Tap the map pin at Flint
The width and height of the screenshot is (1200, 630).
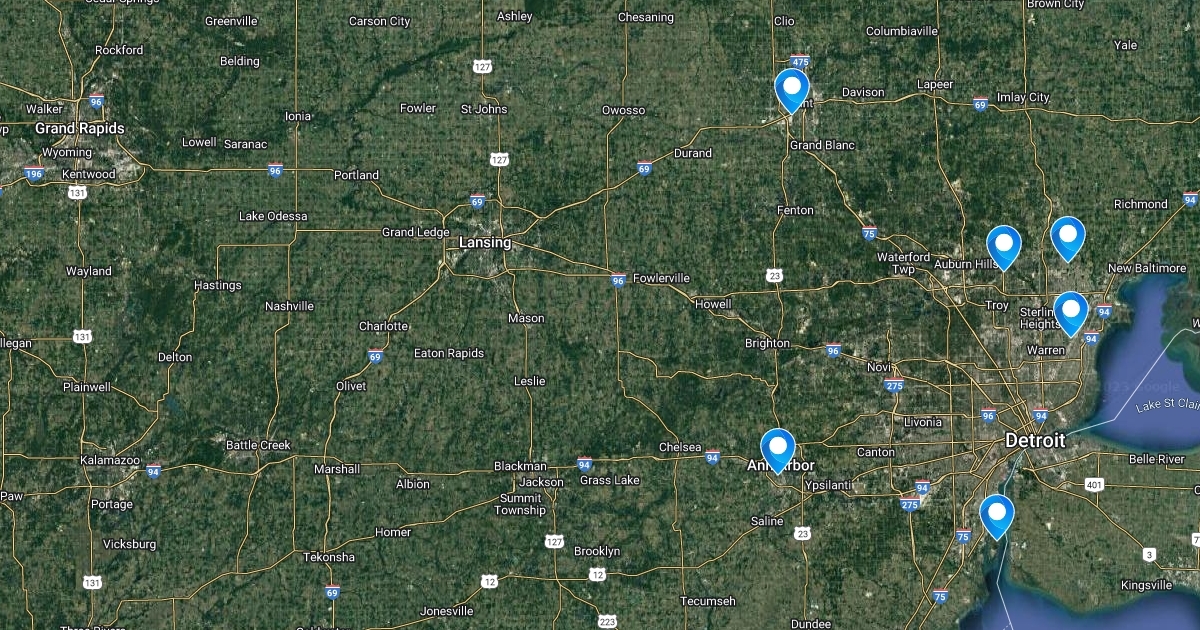tap(792, 88)
